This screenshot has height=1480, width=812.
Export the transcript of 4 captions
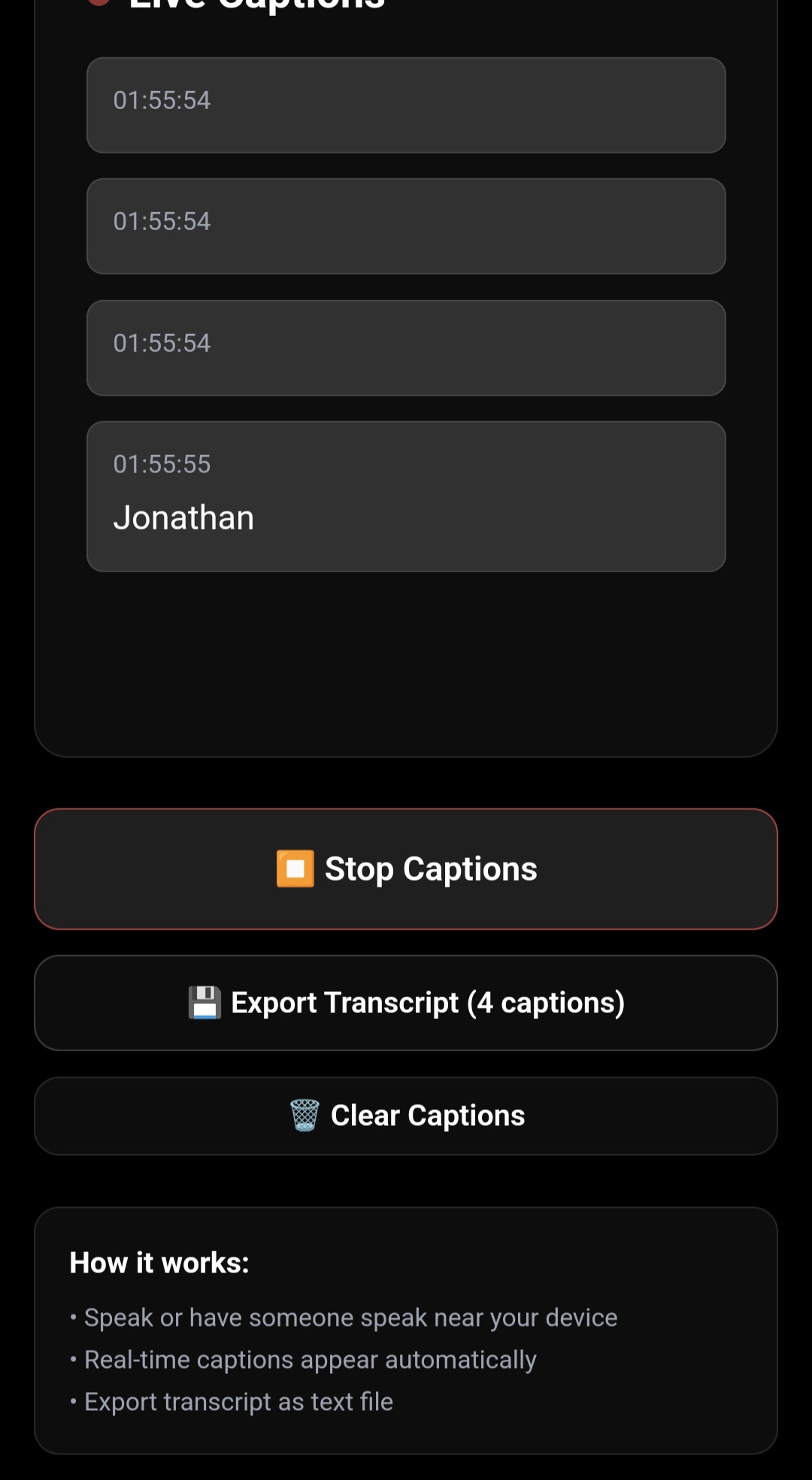406,1002
